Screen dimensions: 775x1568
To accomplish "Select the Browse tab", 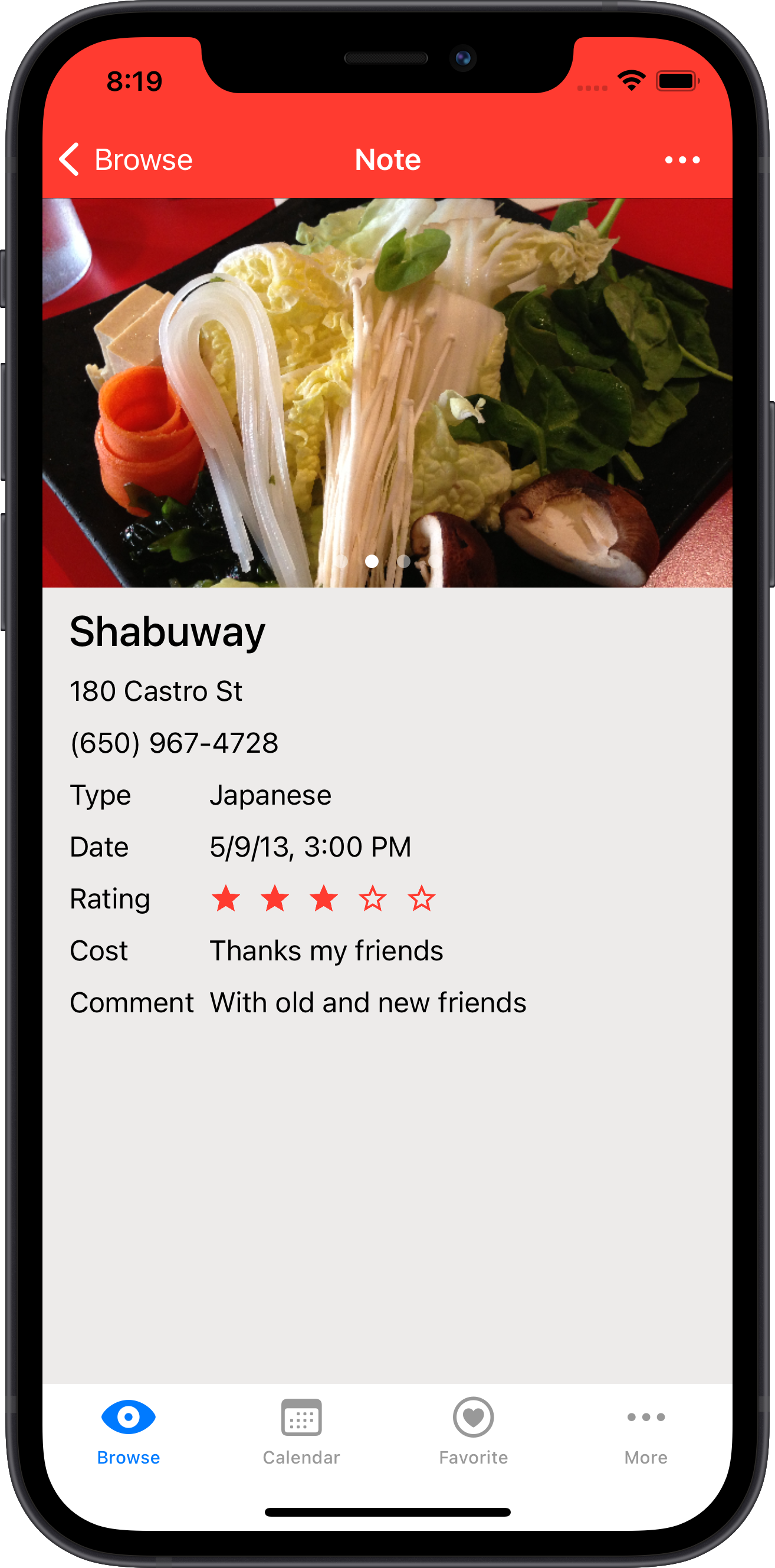I will (129, 1431).
